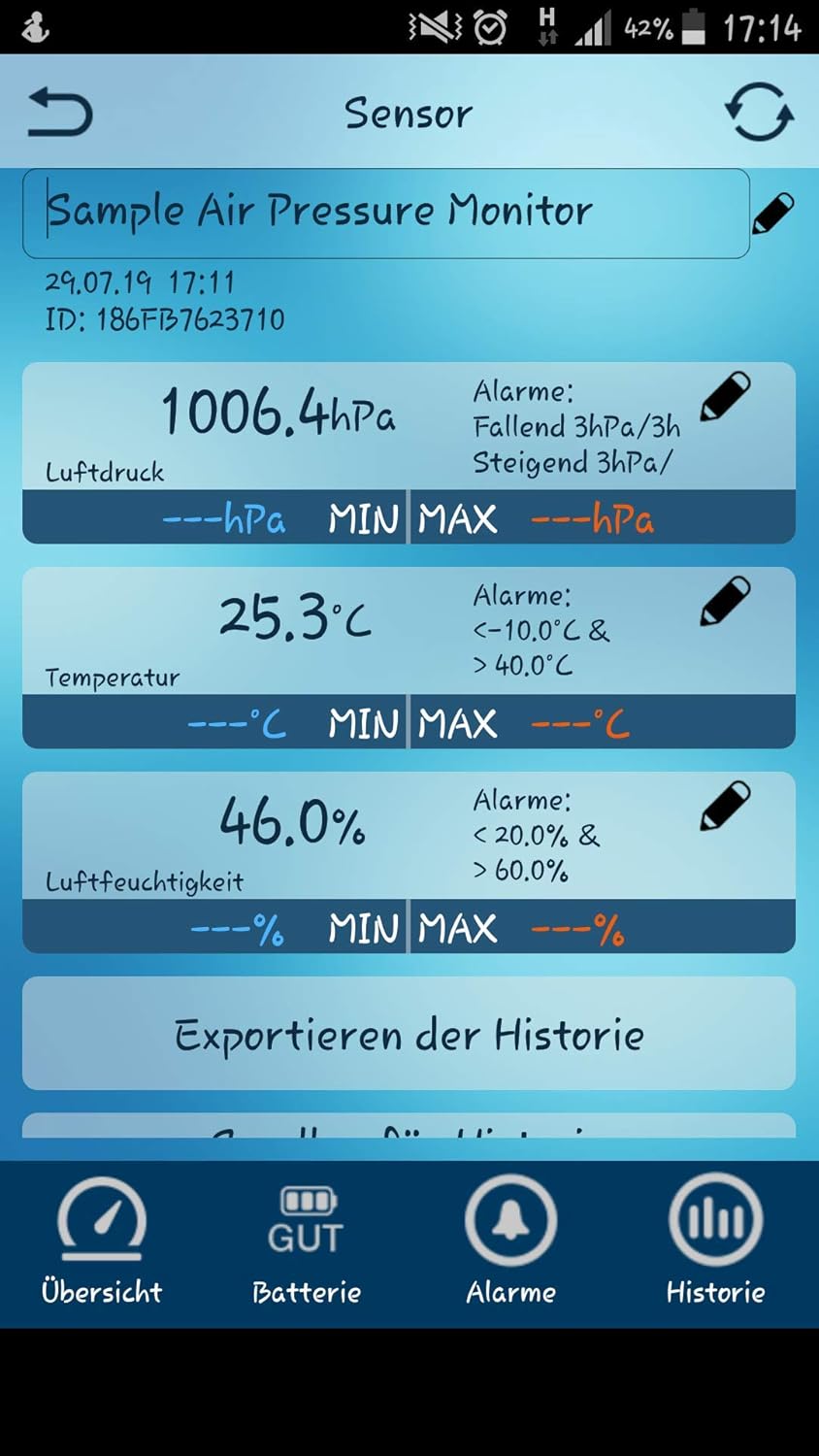Open the Übersicht gauge icon
The width and height of the screenshot is (819, 1456).
click(x=102, y=1226)
